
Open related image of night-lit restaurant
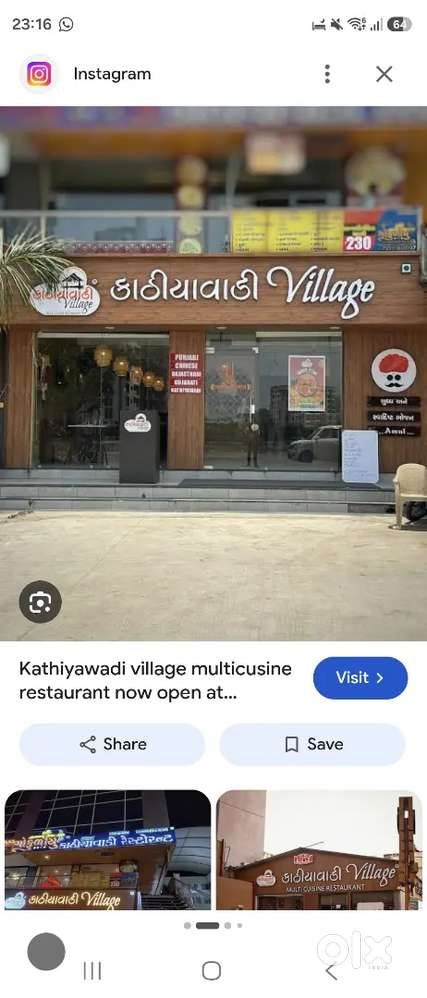[x=108, y=850]
